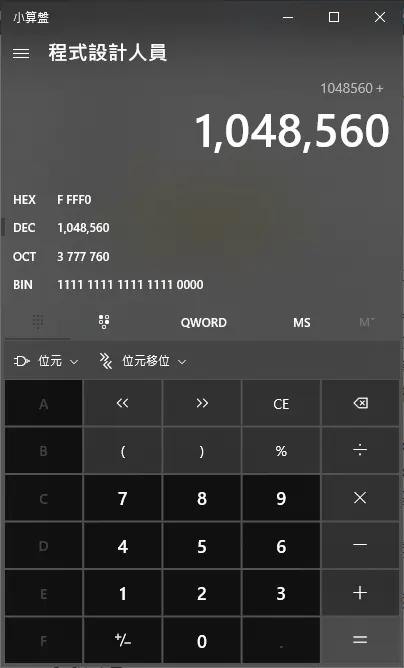Delete last digit with backspace

coord(361,403)
